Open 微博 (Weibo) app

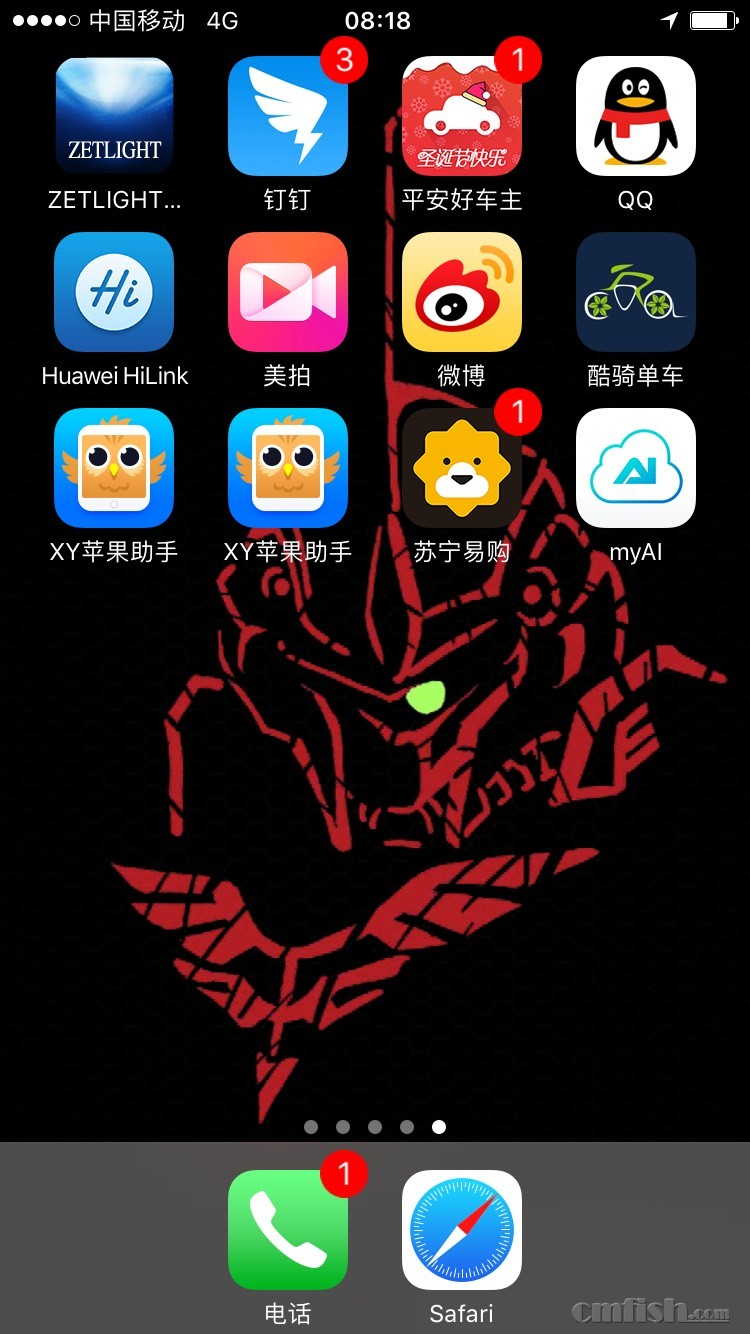pyautogui.click(x=462, y=292)
